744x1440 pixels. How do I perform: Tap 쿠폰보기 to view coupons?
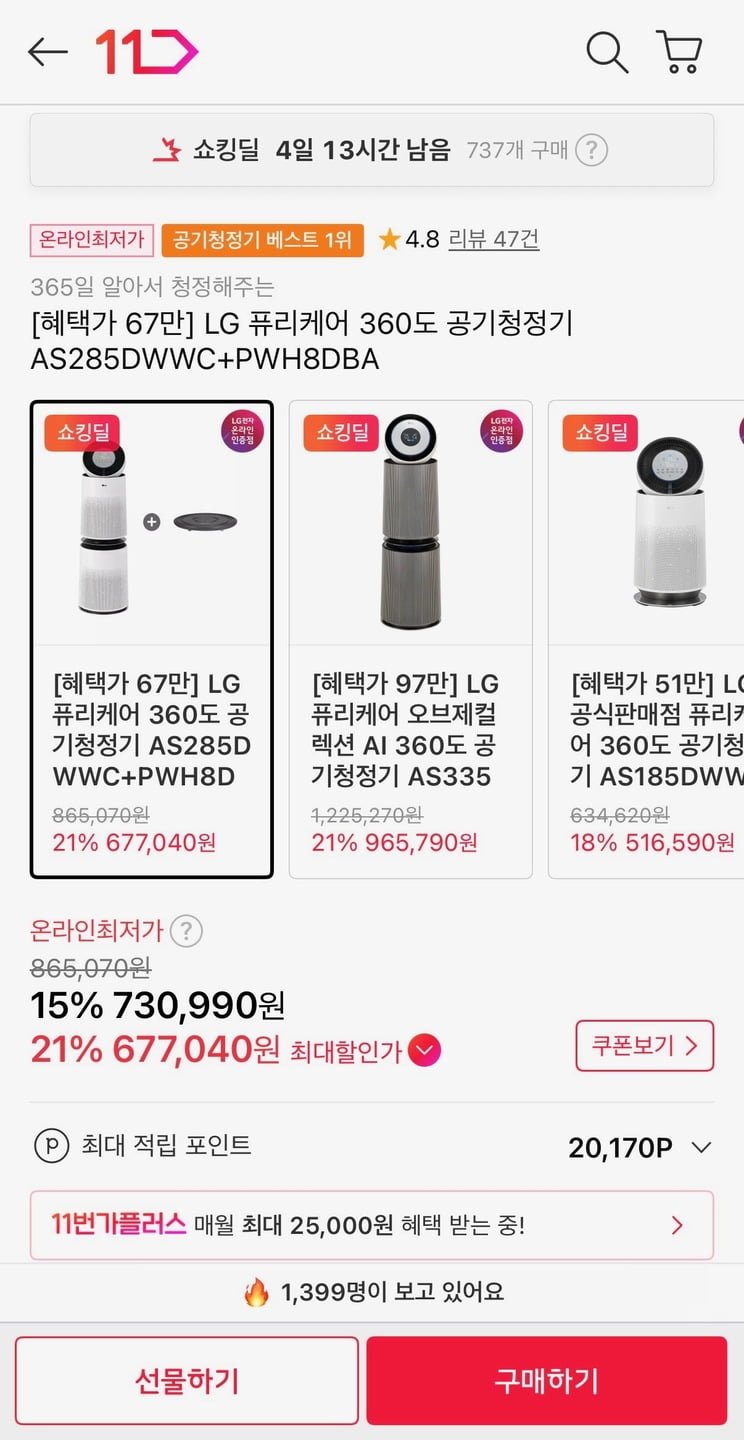(x=644, y=1046)
